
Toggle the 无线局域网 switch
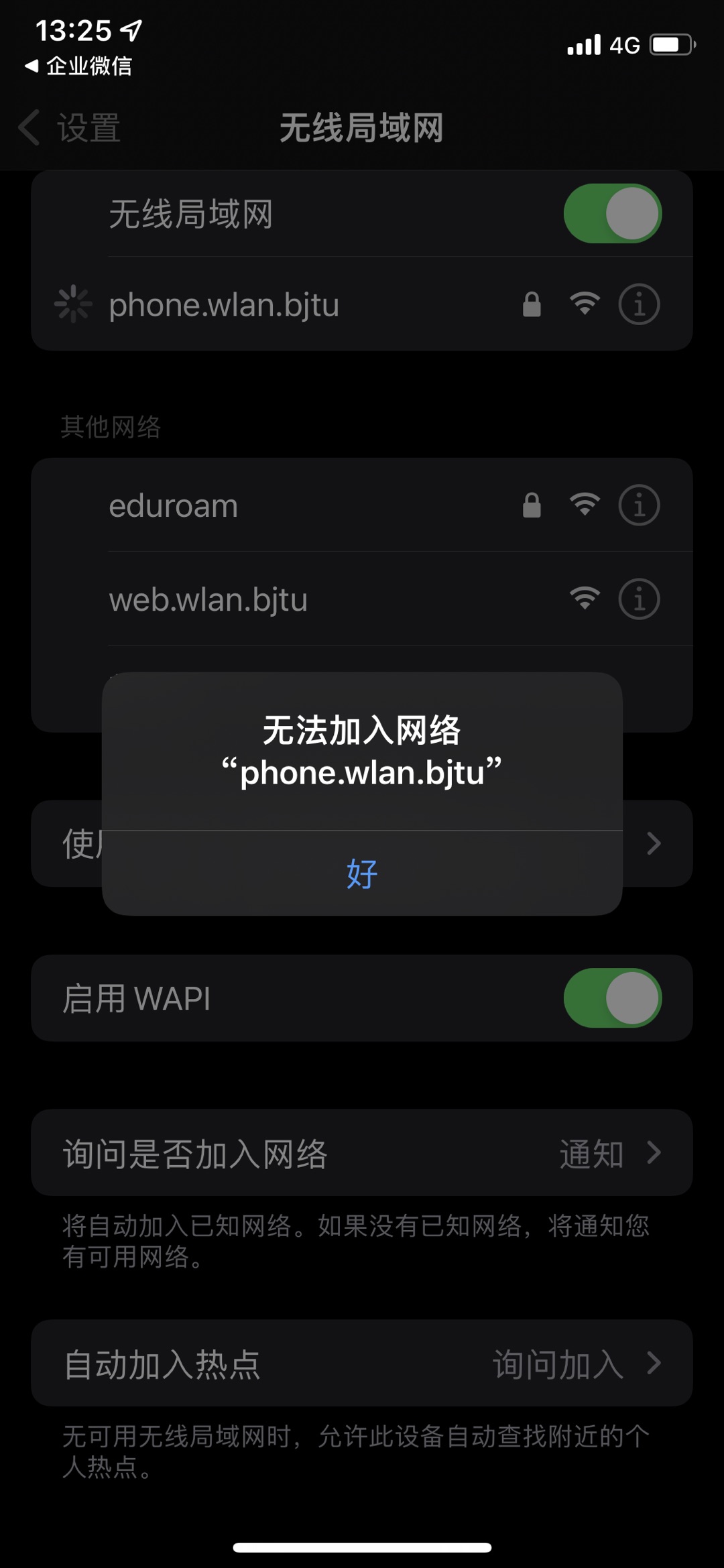click(612, 214)
